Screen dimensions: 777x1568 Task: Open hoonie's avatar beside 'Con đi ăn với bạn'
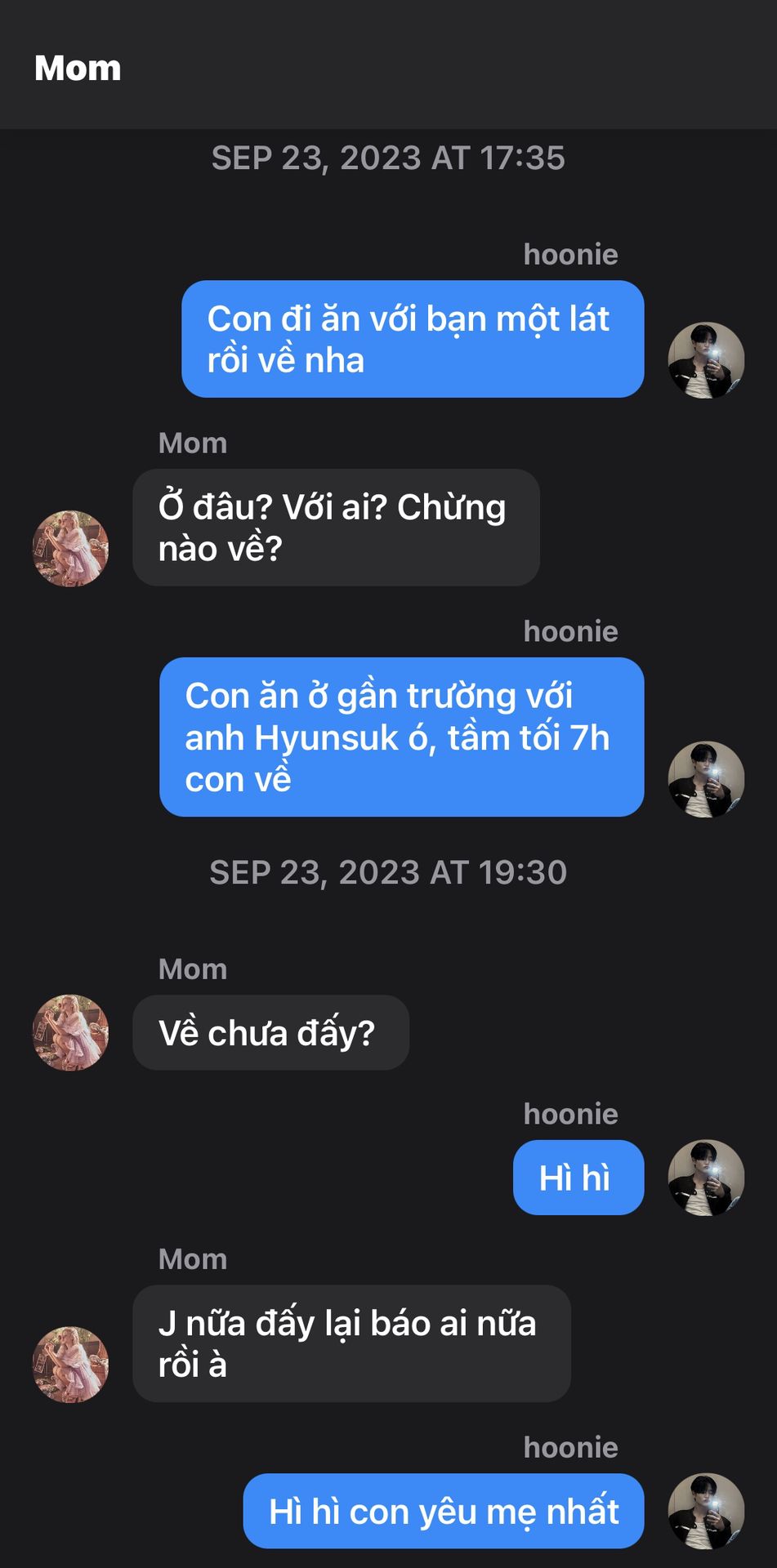click(706, 360)
